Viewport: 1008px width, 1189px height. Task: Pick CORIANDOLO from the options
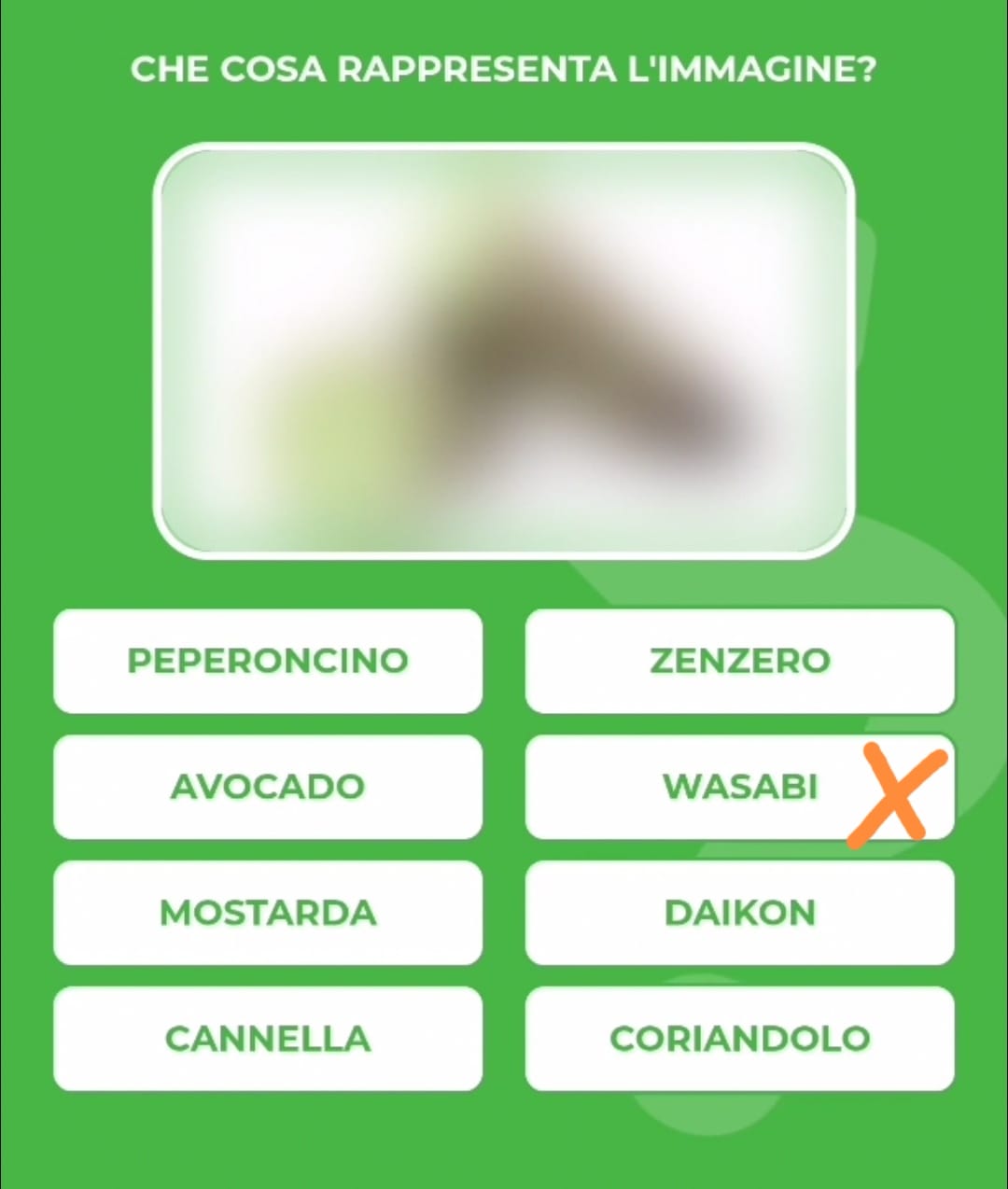tap(739, 1039)
